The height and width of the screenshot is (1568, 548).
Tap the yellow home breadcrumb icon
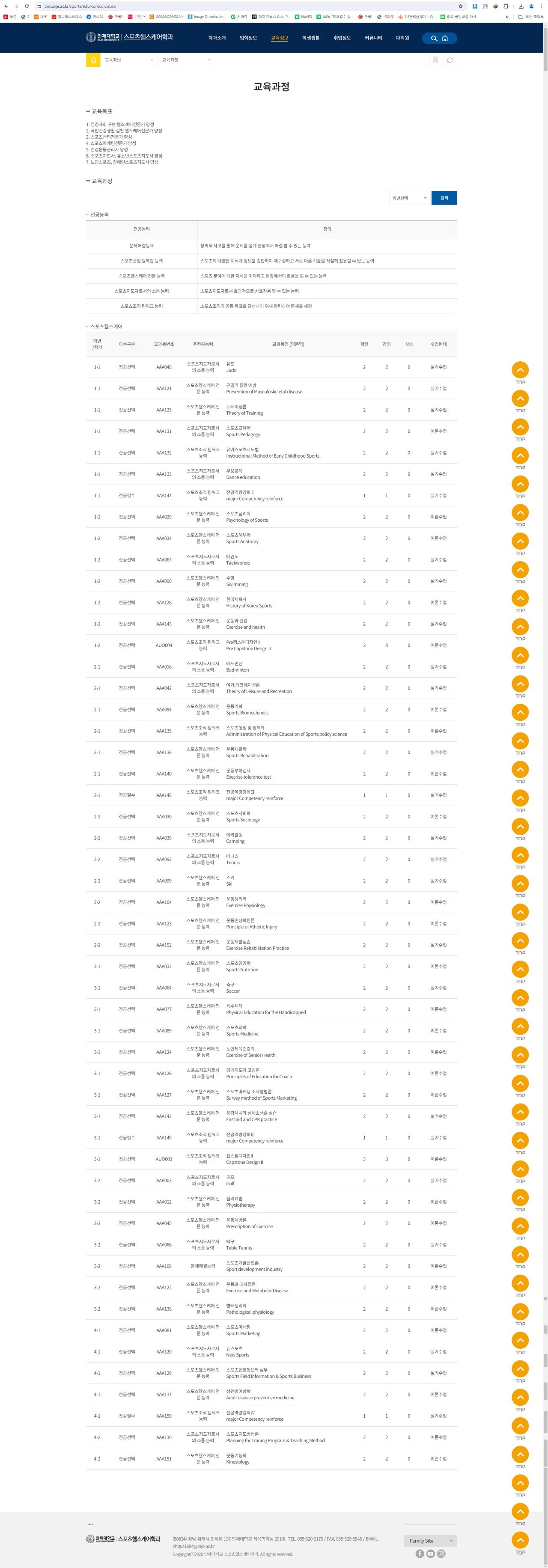[93, 60]
